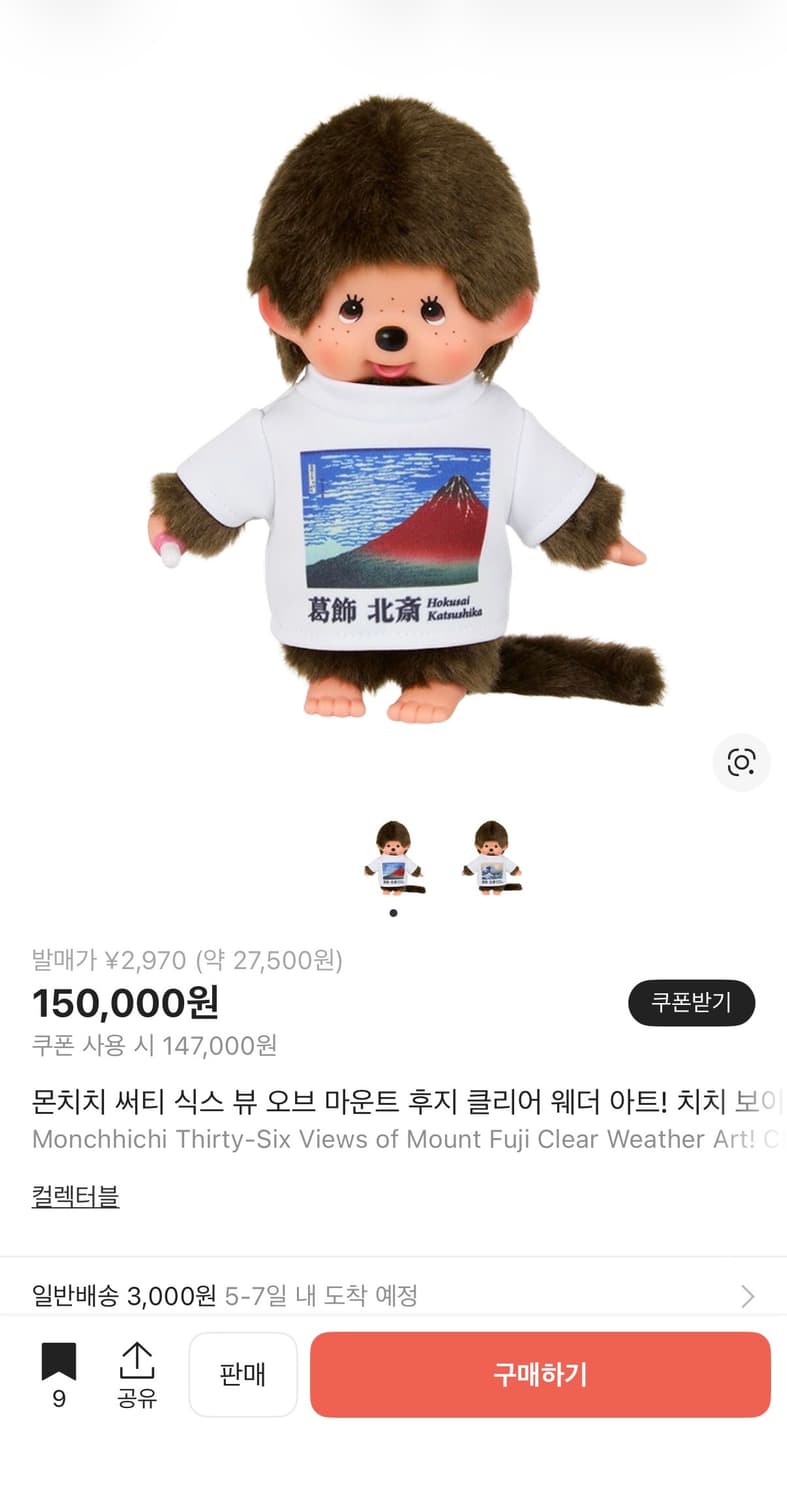Screen dimensions: 787x1500
Task: Tap the 150,000원 price text
Action: (x=125, y=1003)
